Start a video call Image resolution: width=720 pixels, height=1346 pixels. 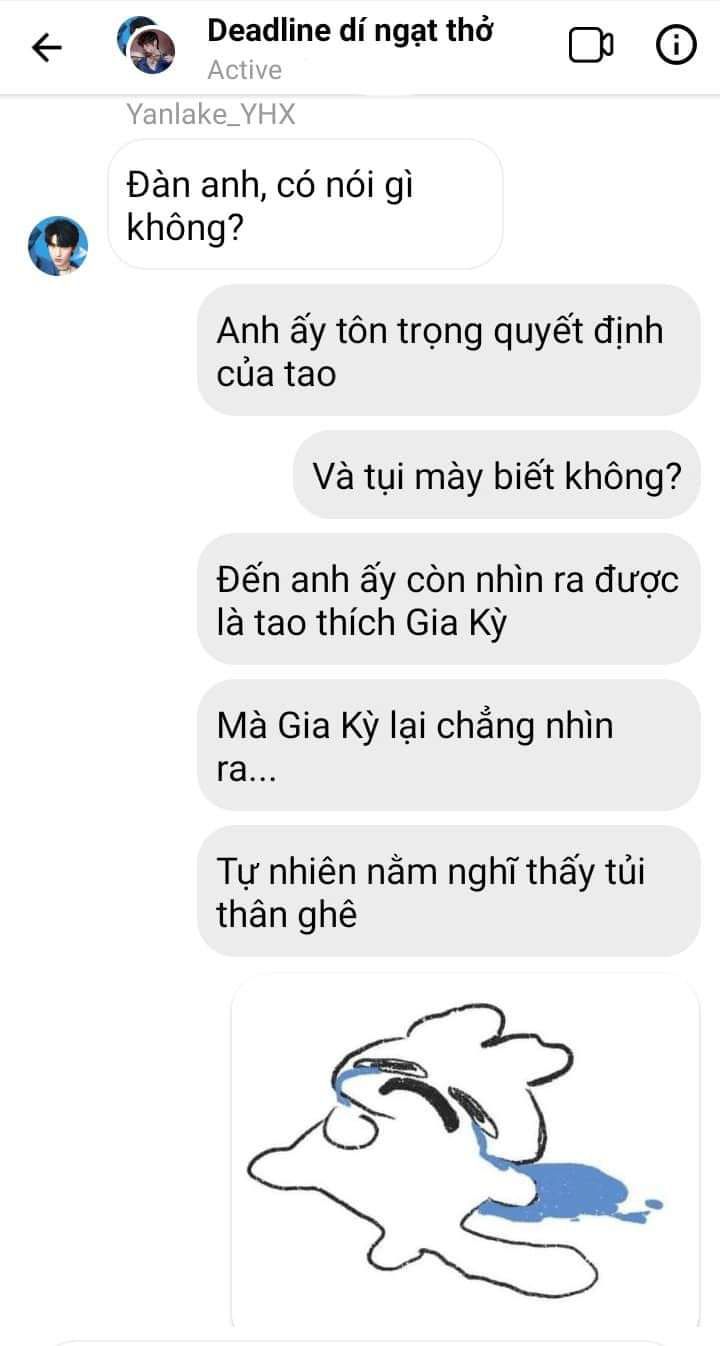[591, 46]
